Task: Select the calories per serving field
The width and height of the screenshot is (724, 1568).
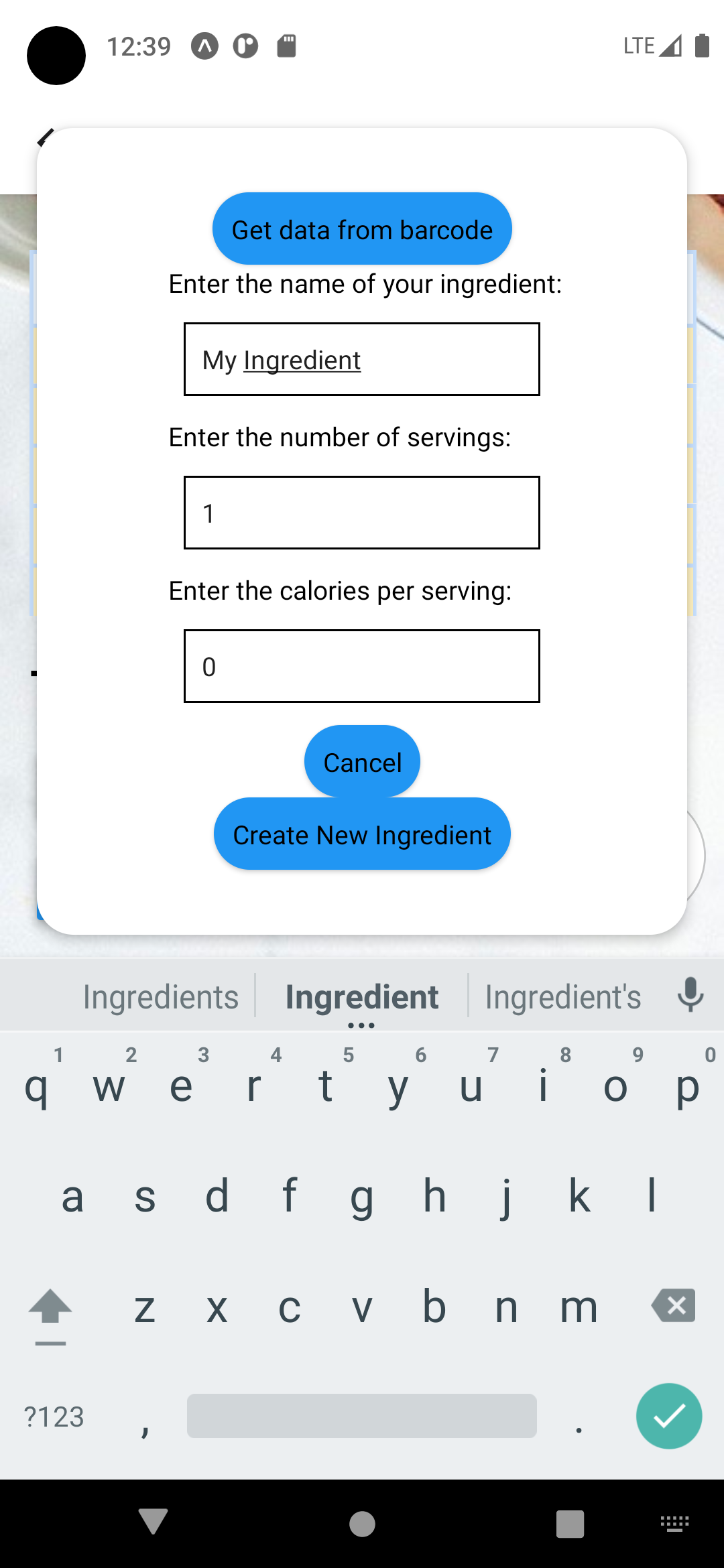Action: [x=362, y=666]
